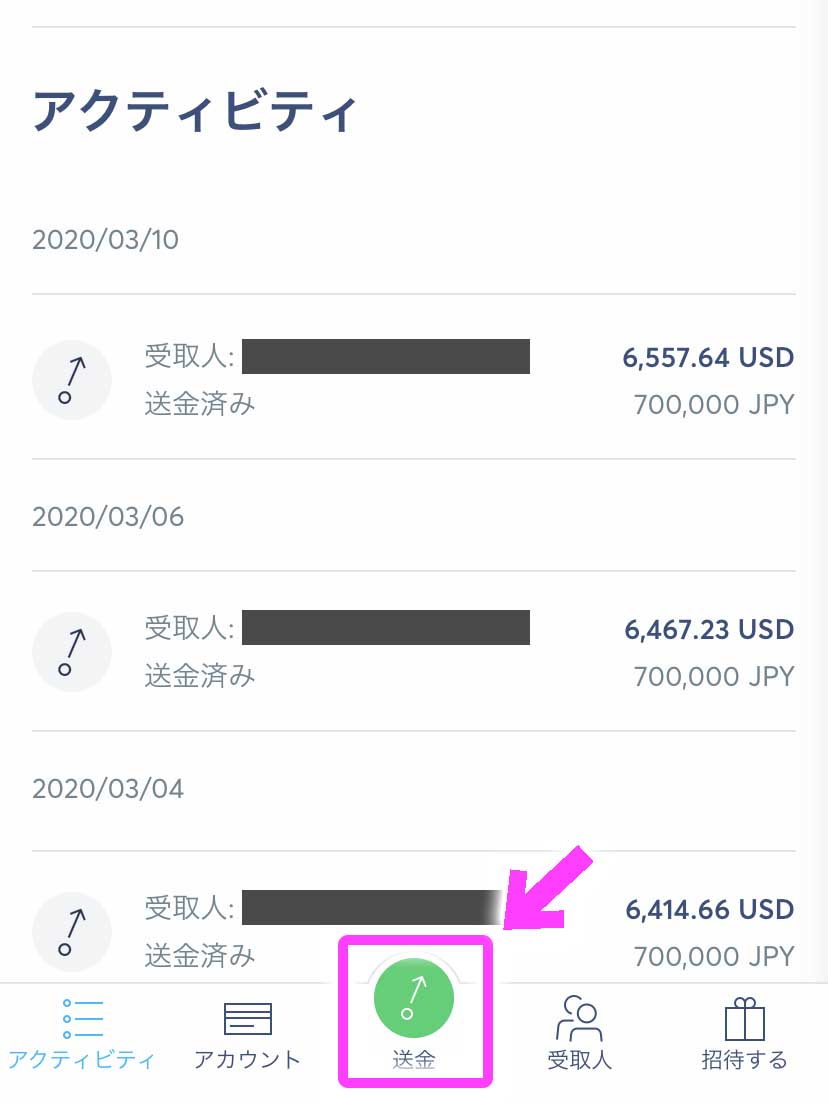Tap the green 送金 (Send money) button
Screen dimensions: 828x1103
(x=413, y=997)
